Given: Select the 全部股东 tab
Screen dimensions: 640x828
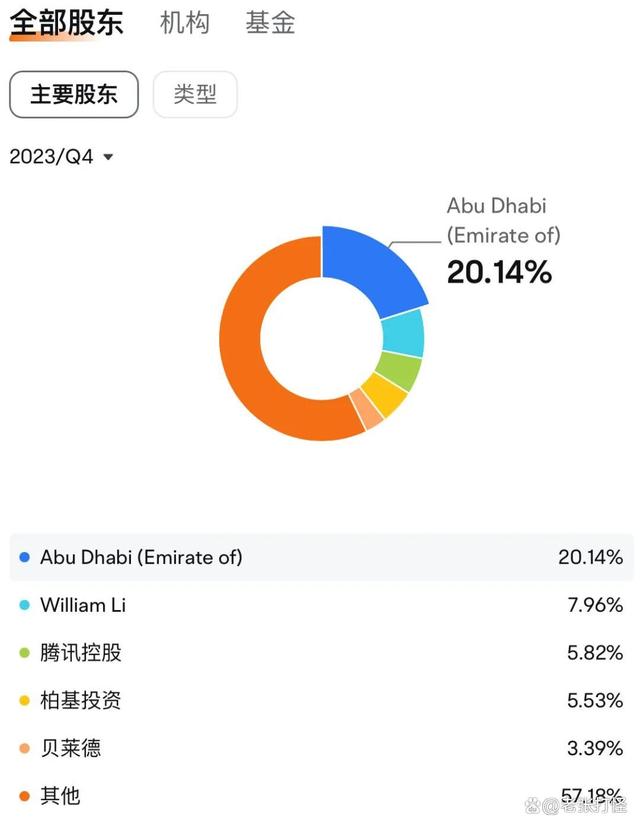Looking at the screenshot, I should pos(67,23).
